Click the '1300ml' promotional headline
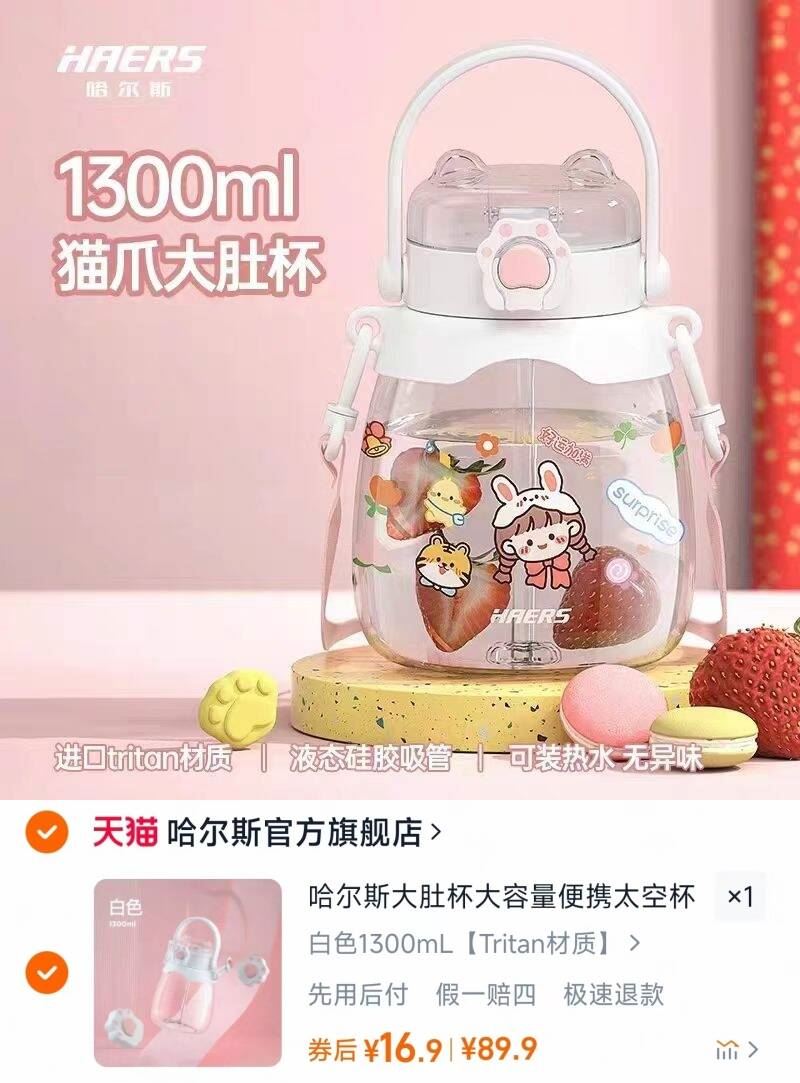Image resolution: width=800 pixels, height=1083 pixels. 180,183
